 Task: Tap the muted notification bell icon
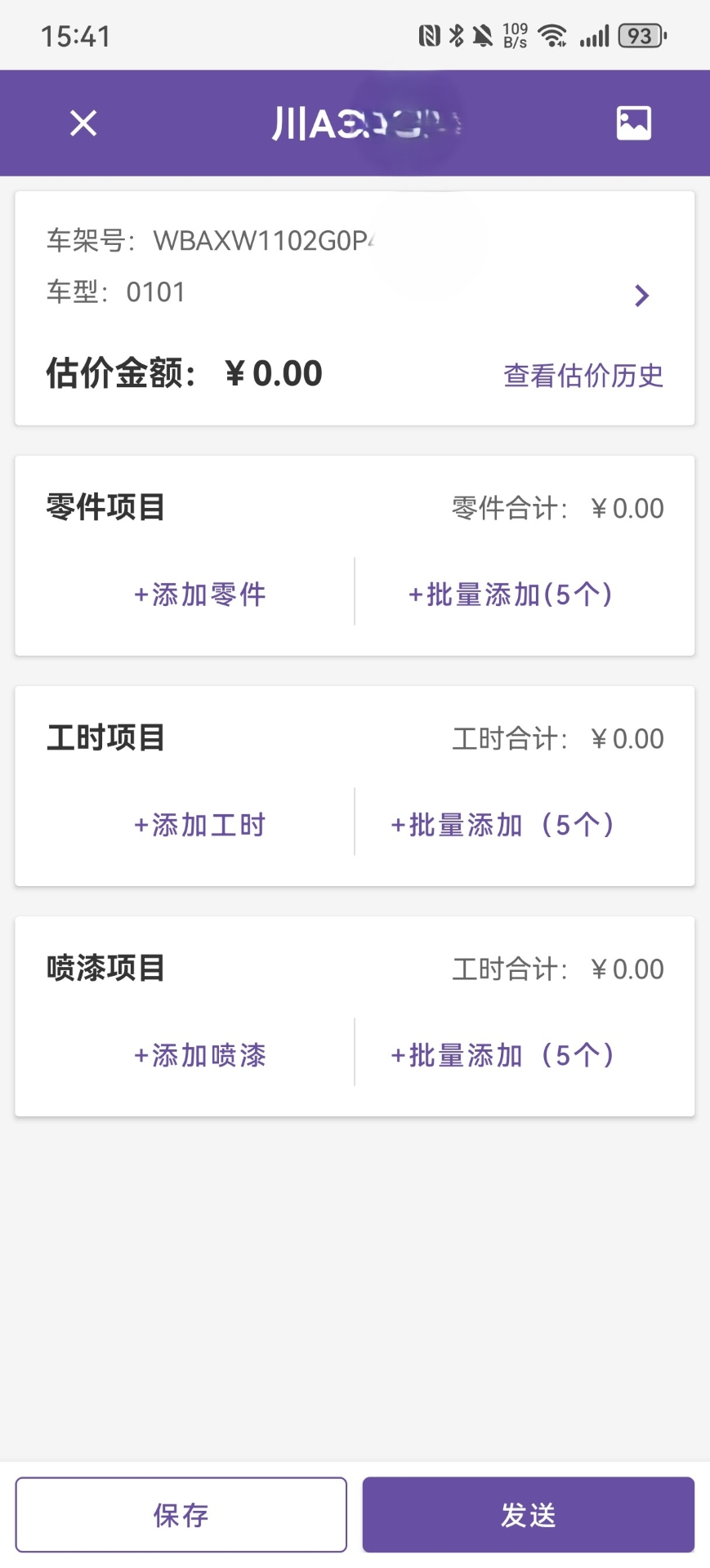coord(483,34)
